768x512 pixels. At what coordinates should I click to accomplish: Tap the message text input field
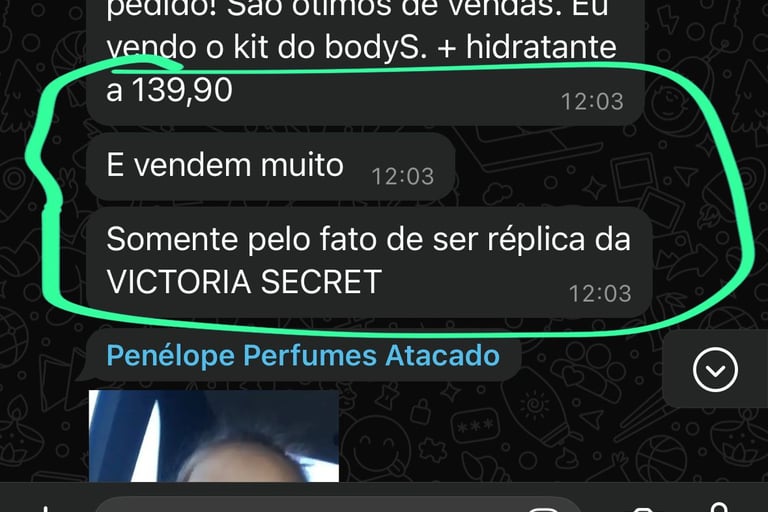pos(340,503)
